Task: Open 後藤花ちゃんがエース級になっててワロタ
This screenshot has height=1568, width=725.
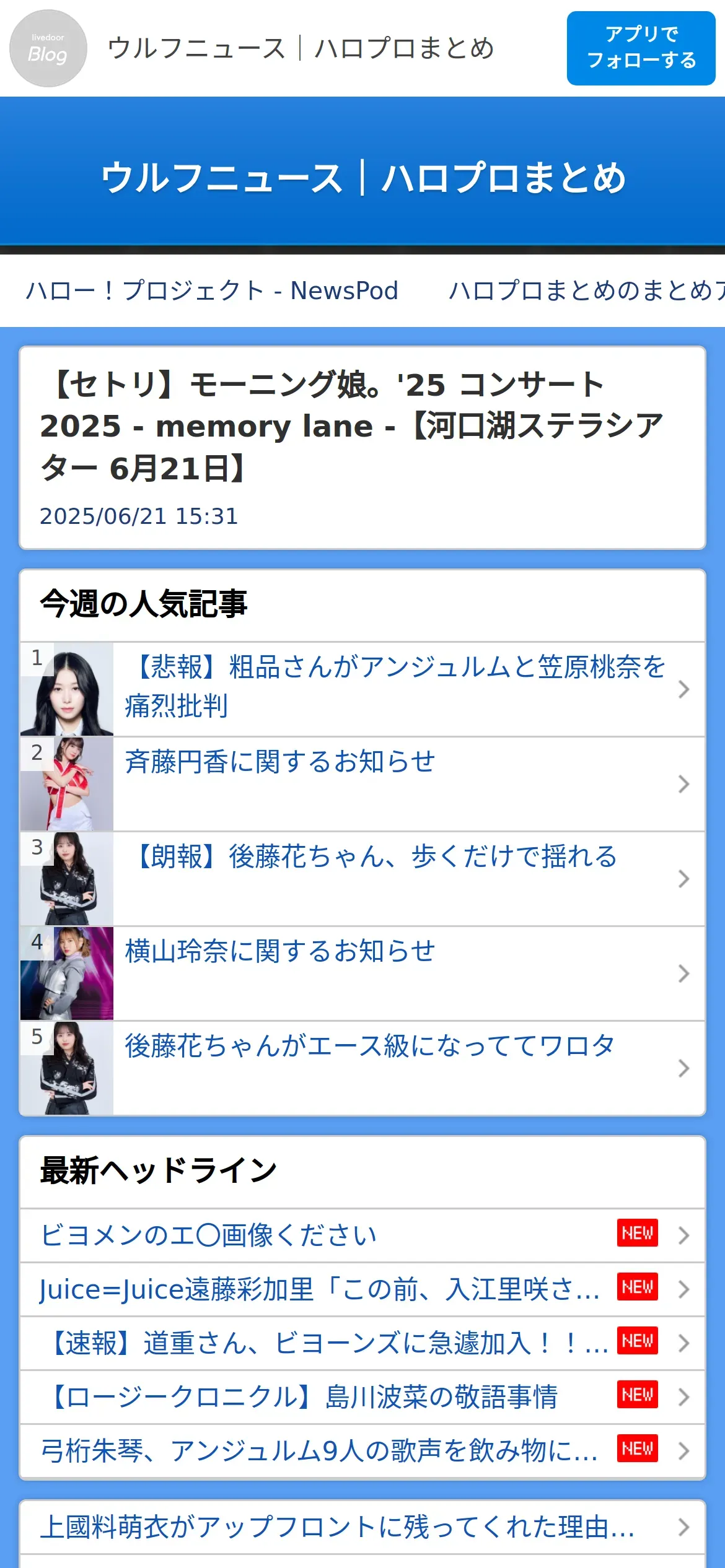Action: point(369,1047)
